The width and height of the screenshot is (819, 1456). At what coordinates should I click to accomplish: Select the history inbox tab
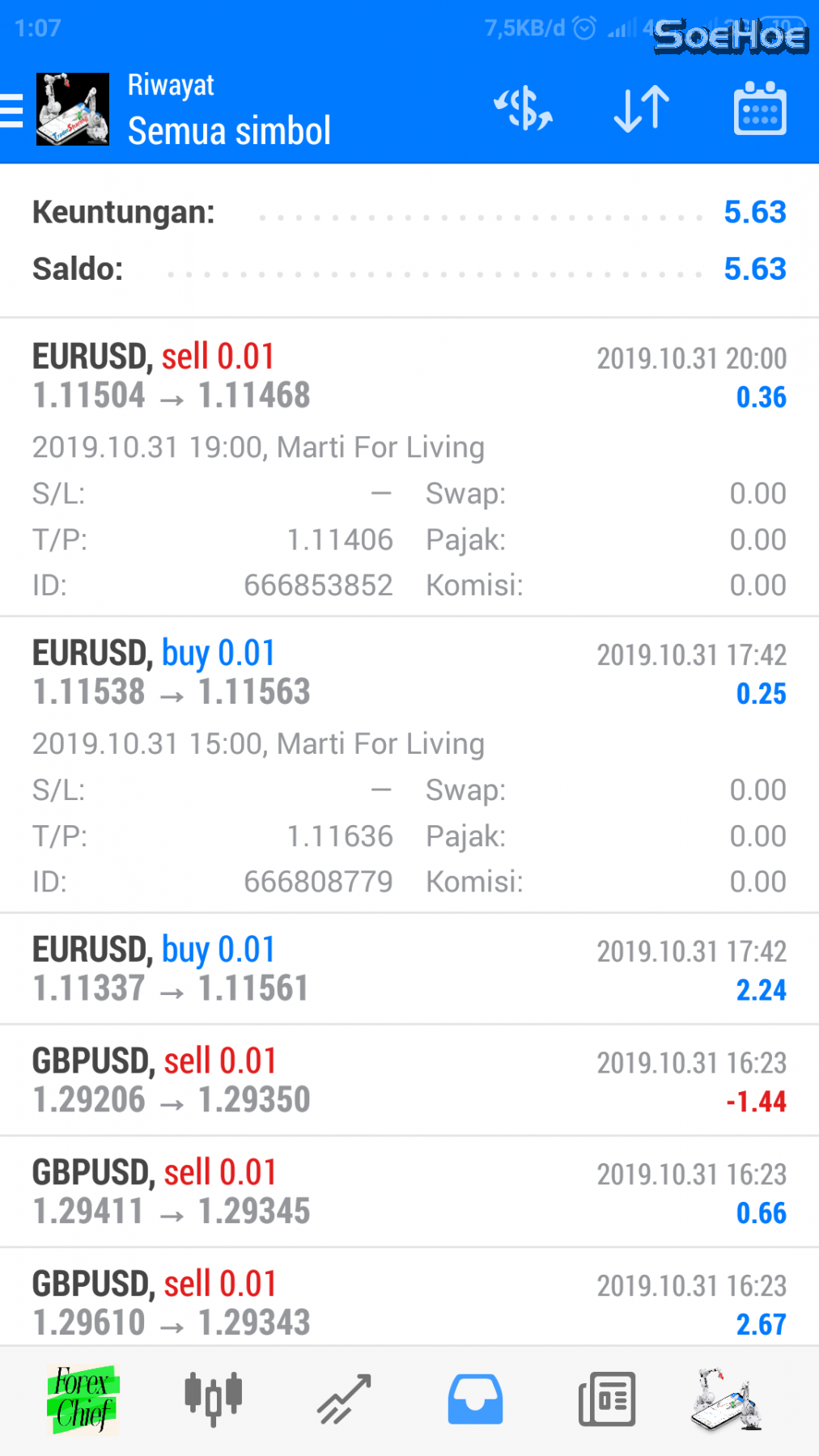(475, 1399)
